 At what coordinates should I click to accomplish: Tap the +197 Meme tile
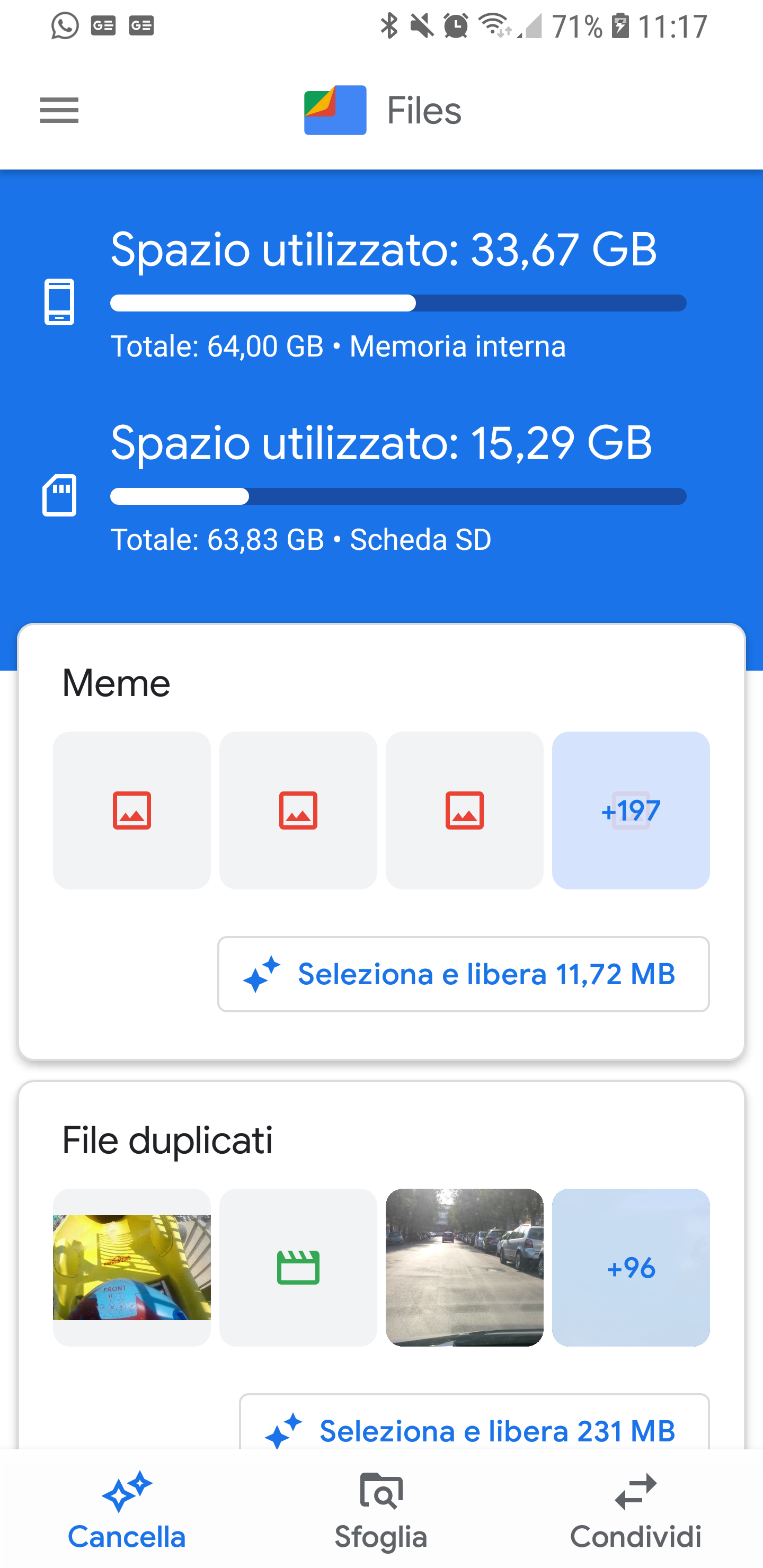[630, 810]
